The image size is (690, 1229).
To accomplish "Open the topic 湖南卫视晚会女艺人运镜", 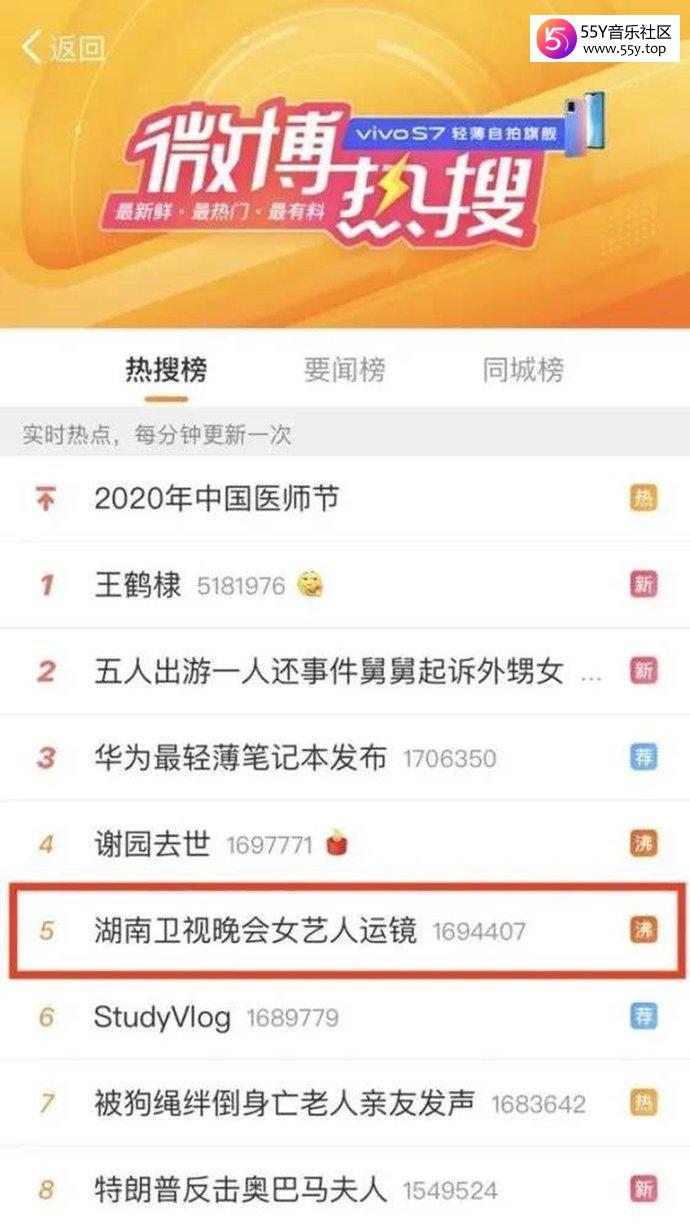I will (255, 931).
